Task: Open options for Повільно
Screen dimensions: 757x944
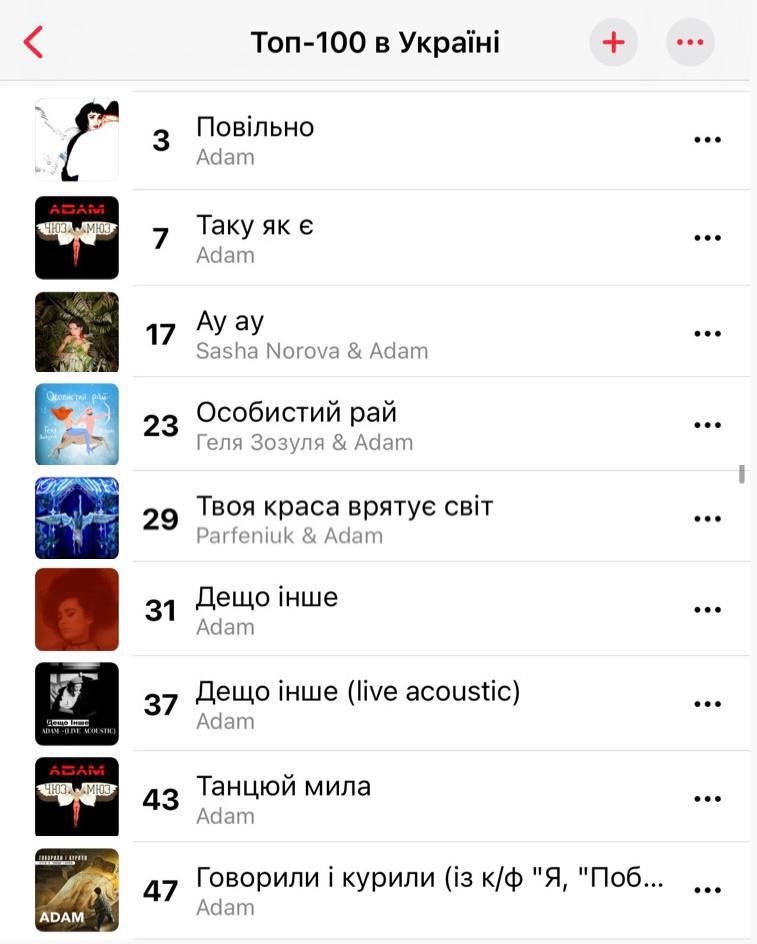Action: (x=707, y=140)
